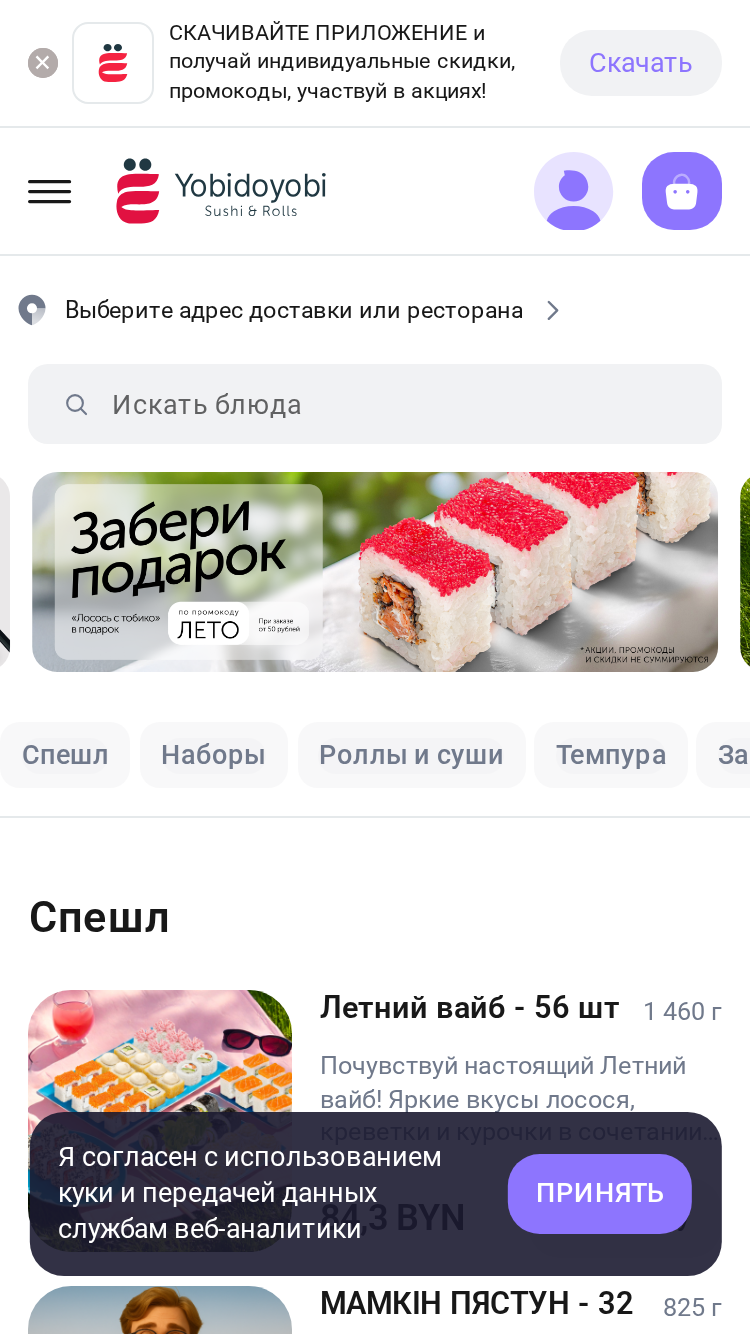
Task: Accept cookies with the ПРИНЯТЬ button
Action: pos(600,1193)
